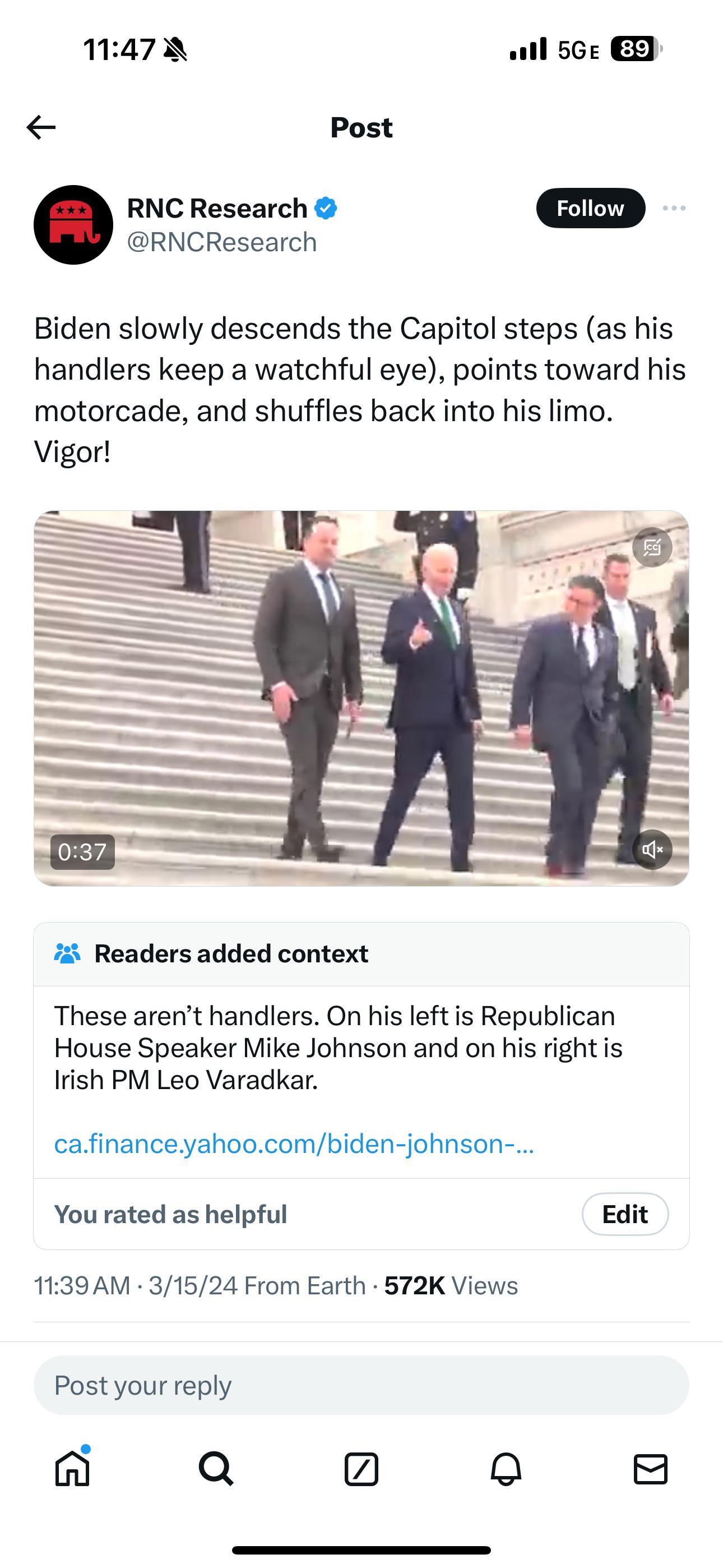Play the 0:37 video
This screenshot has height=1568, width=723.
(361, 698)
